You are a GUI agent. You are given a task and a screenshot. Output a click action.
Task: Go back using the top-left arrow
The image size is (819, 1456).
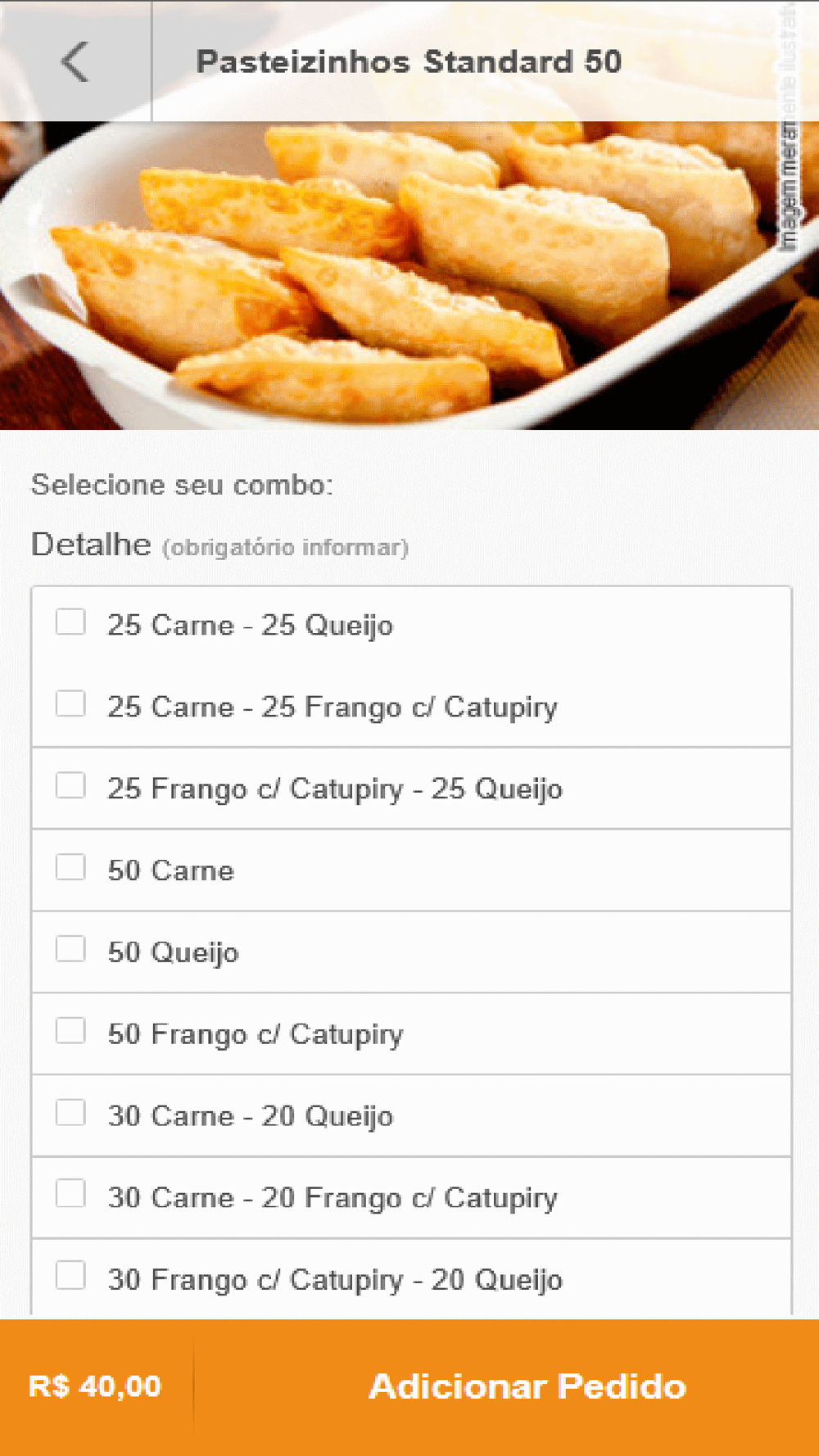point(75,61)
